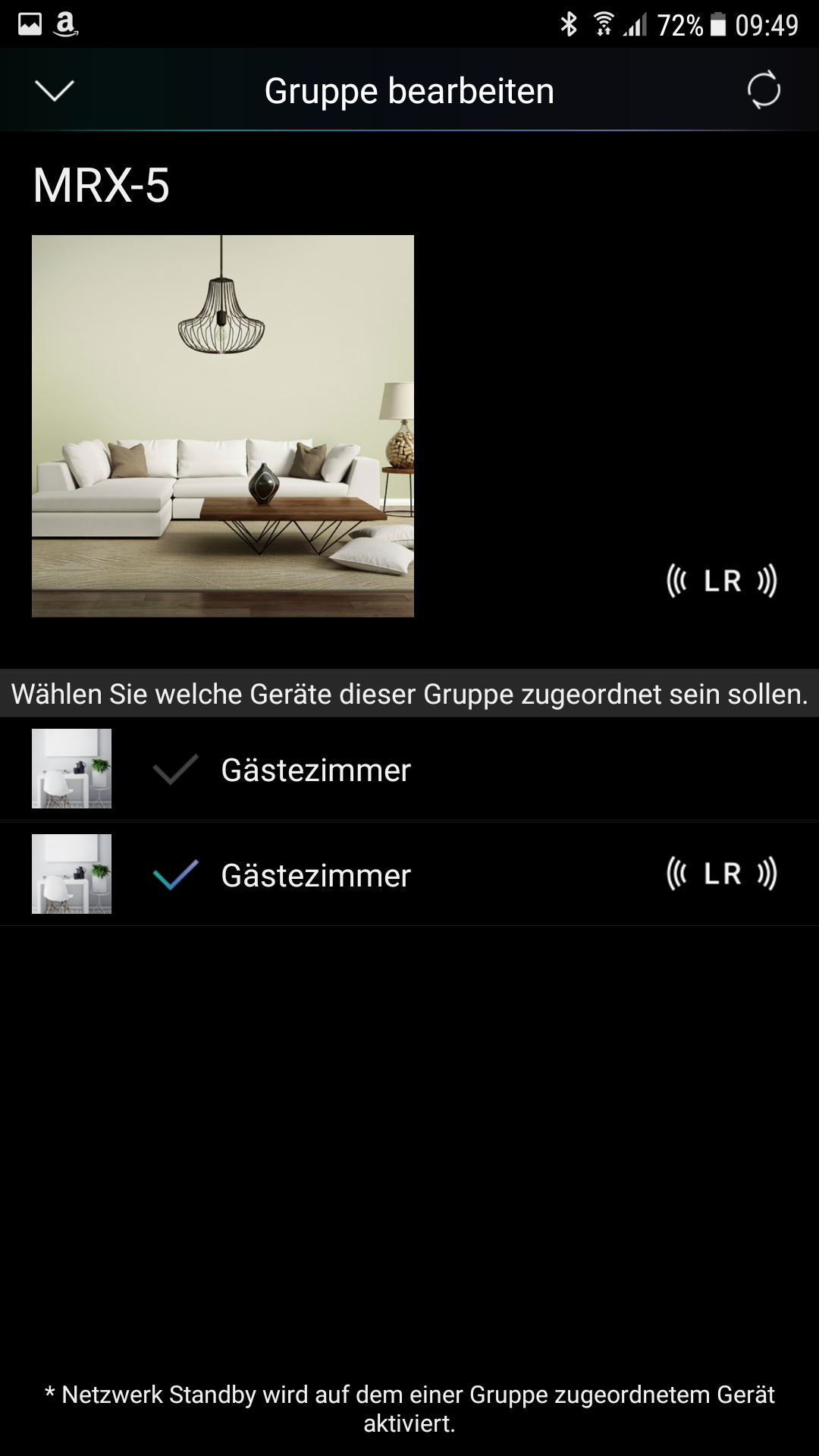Collapse the Gruppe bearbeiten screen with down chevron

click(x=55, y=91)
